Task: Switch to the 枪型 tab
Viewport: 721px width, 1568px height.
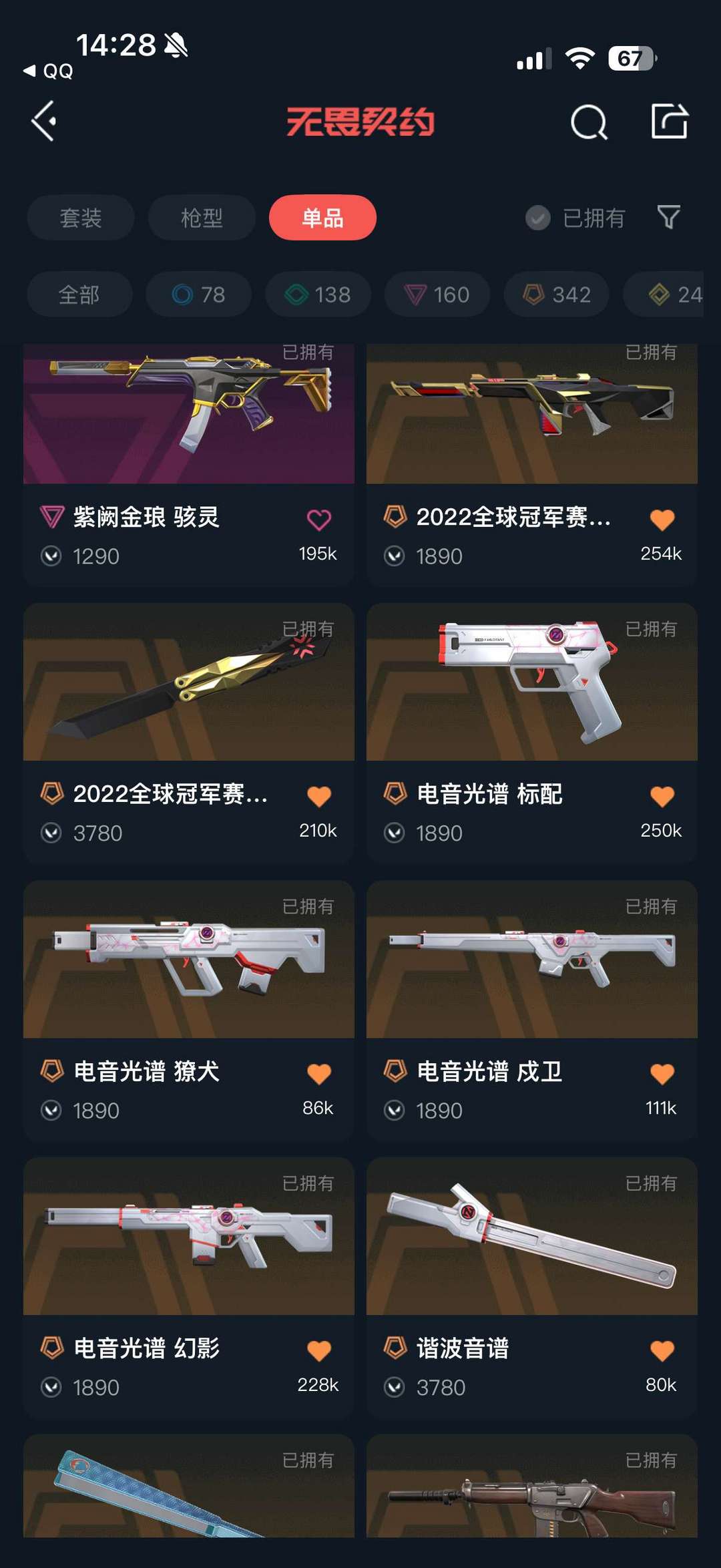Action: (x=201, y=218)
